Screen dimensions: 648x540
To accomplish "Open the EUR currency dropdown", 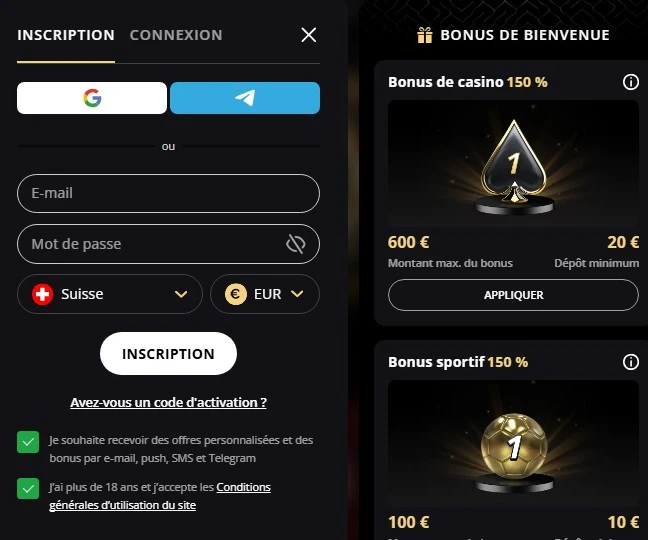I will point(264,294).
